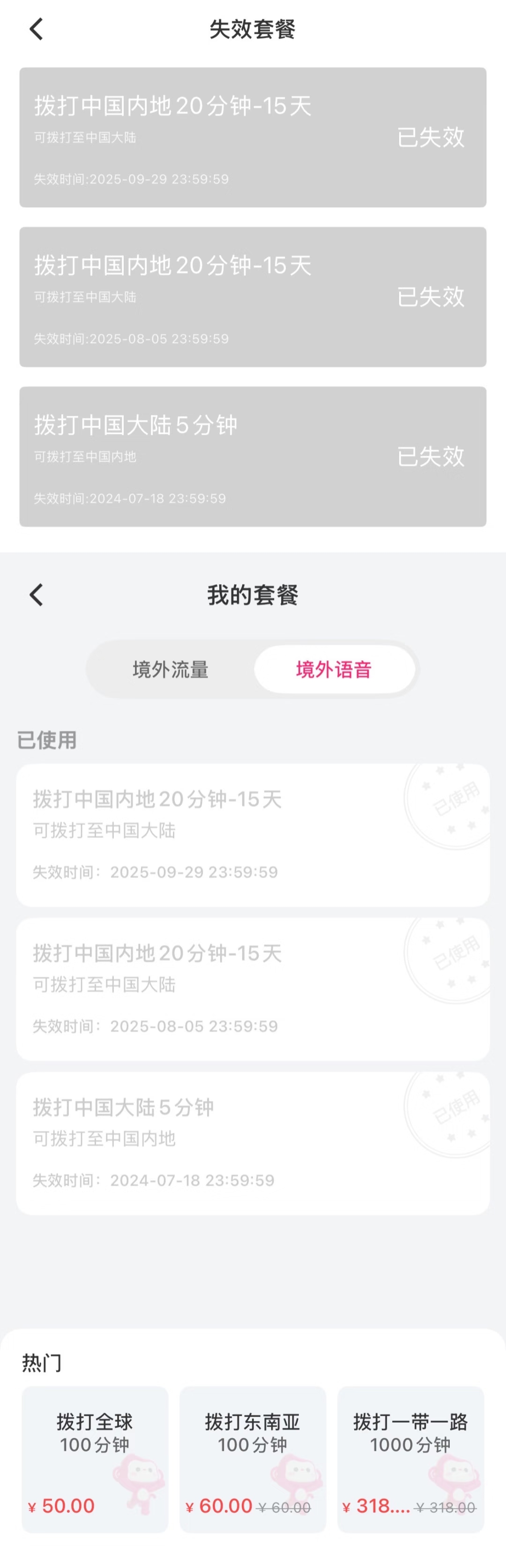The height and width of the screenshot is (1568, 506).
Task: View the 拨打东南亚 100分钟 package
Action: click(x=253, y=1459)
